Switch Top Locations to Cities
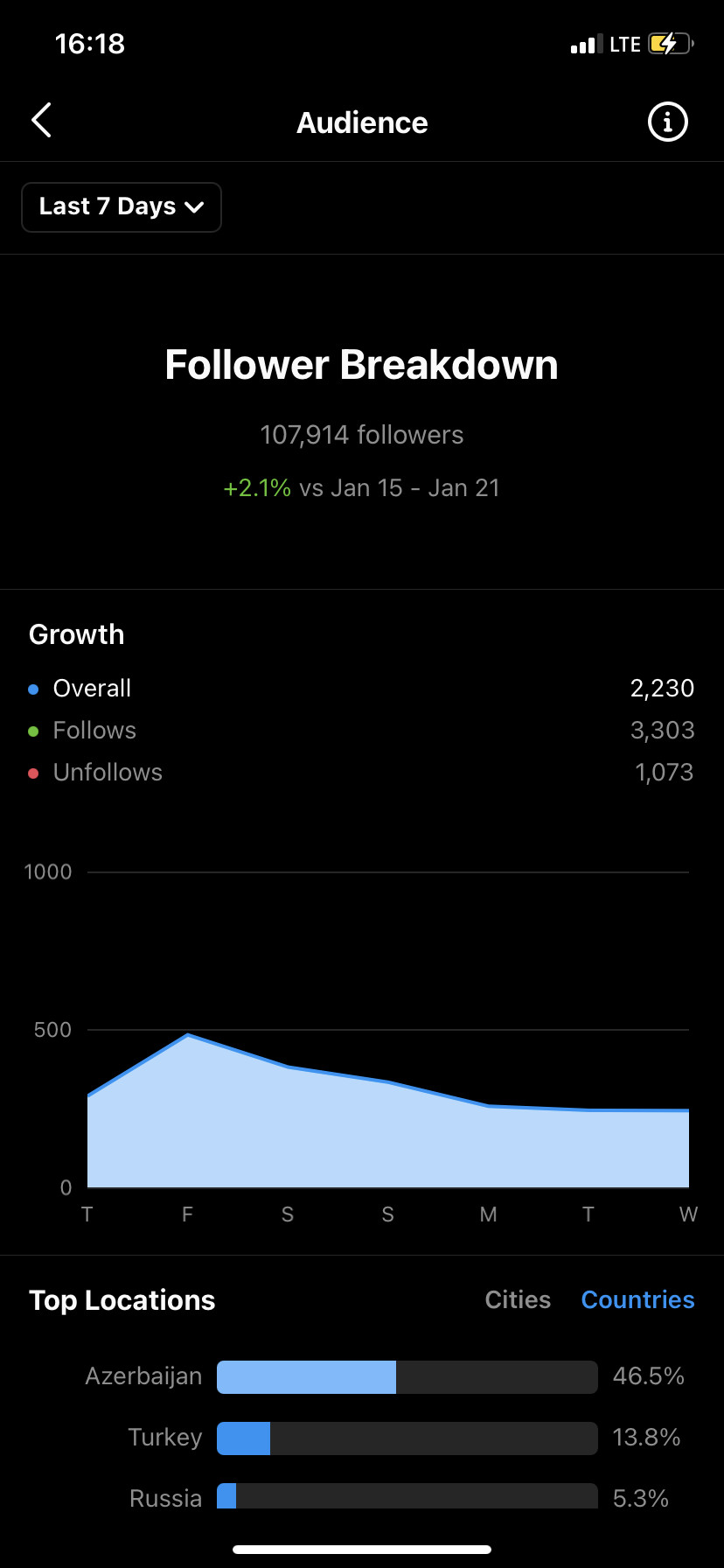The width and height of the screenshot is (724, 1568). 518,1299
